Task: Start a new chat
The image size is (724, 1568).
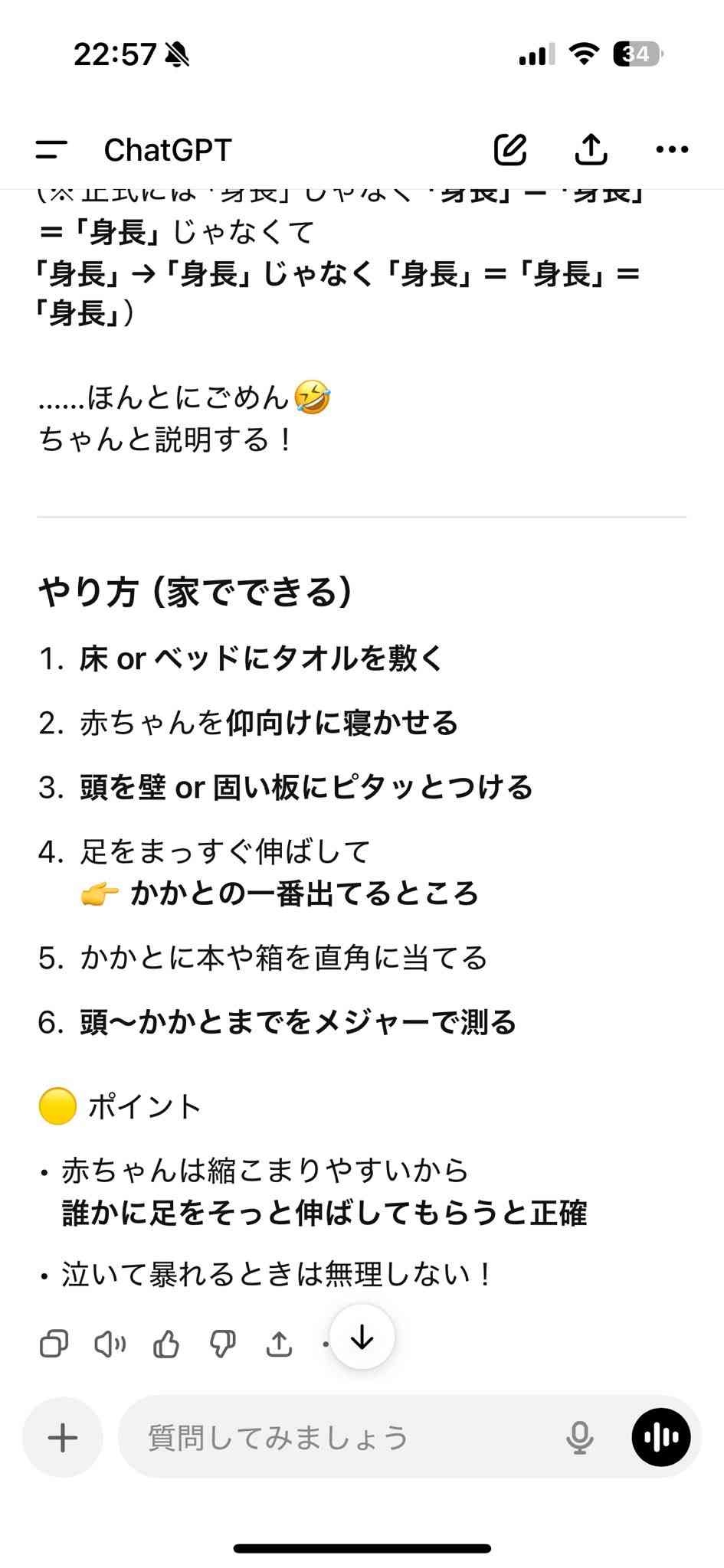Action: click(510, 149)
